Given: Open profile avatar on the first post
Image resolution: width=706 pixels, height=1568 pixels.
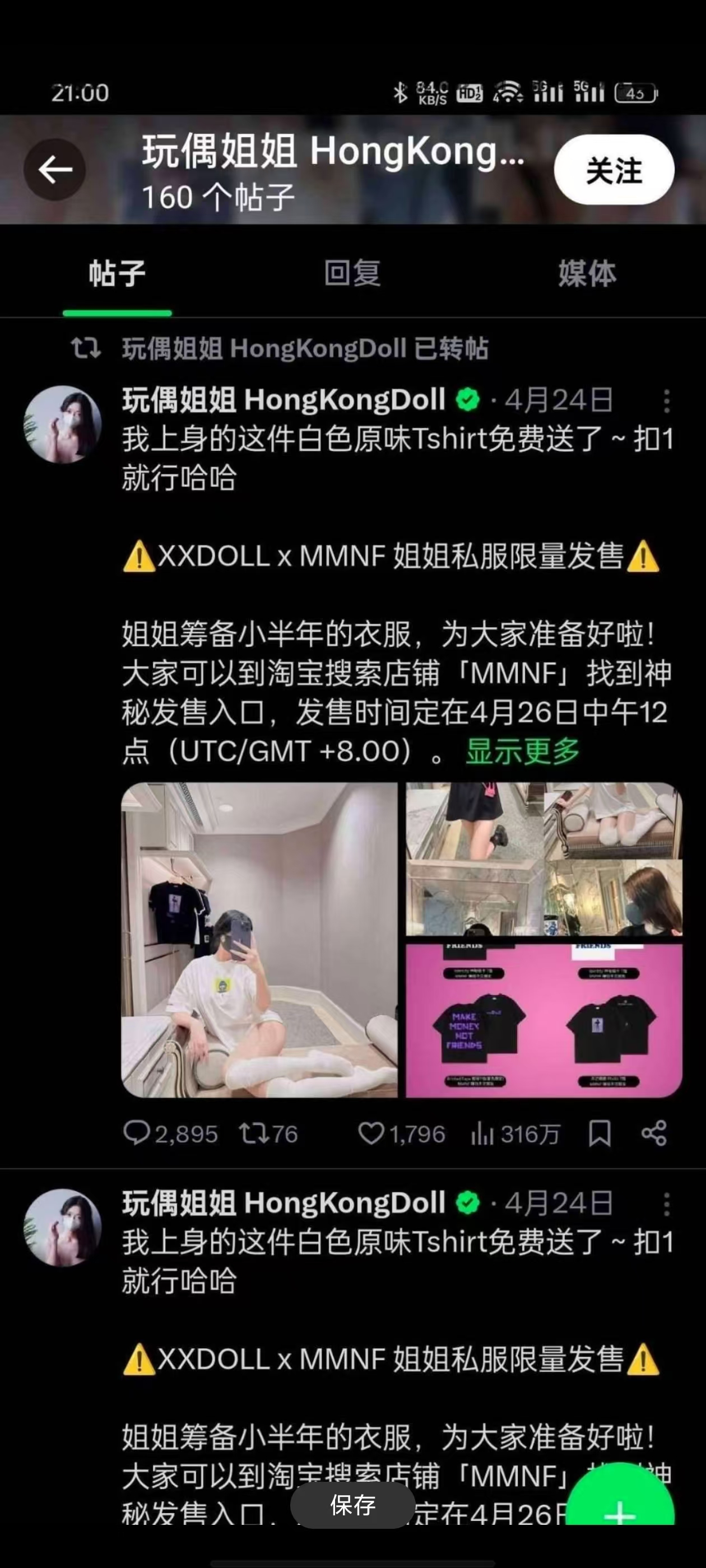Looking at the screenshot, I should pos(62,424).
